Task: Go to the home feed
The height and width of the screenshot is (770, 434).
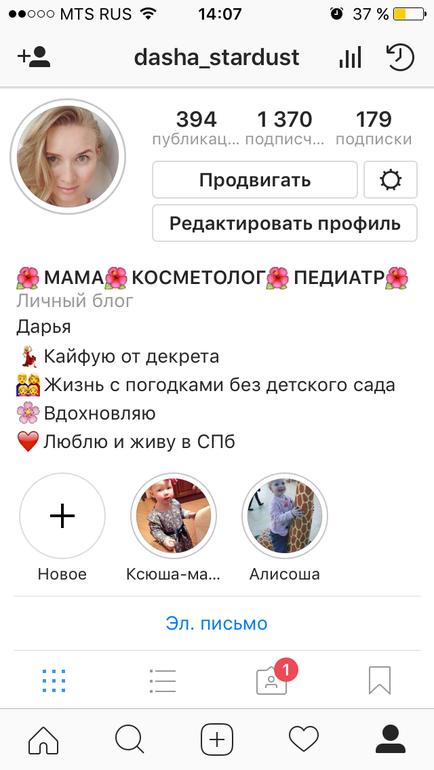Action: [43, 739]
